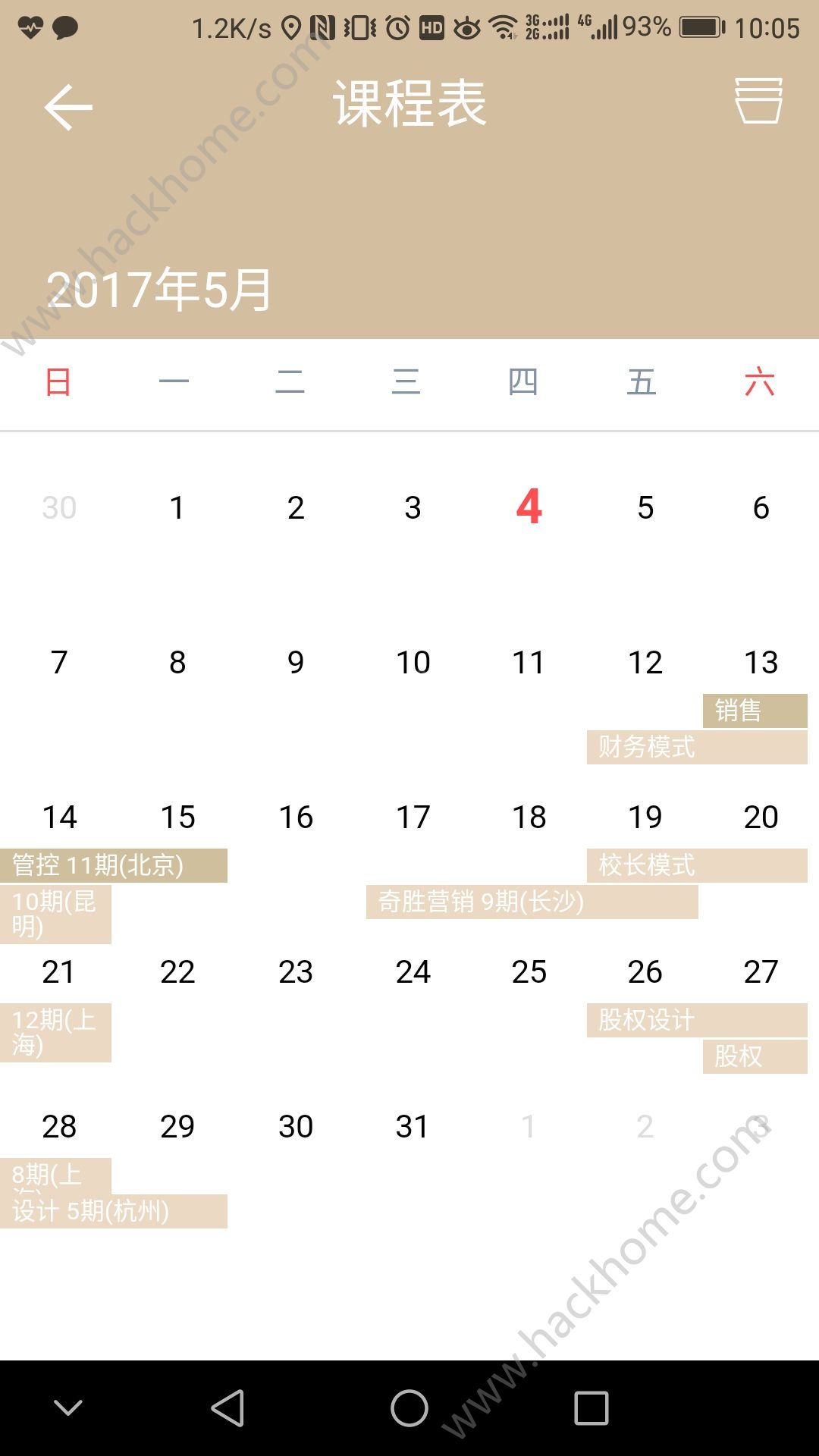
Task: Select May 24 on the calendar
Action: (x=413, y=972)
